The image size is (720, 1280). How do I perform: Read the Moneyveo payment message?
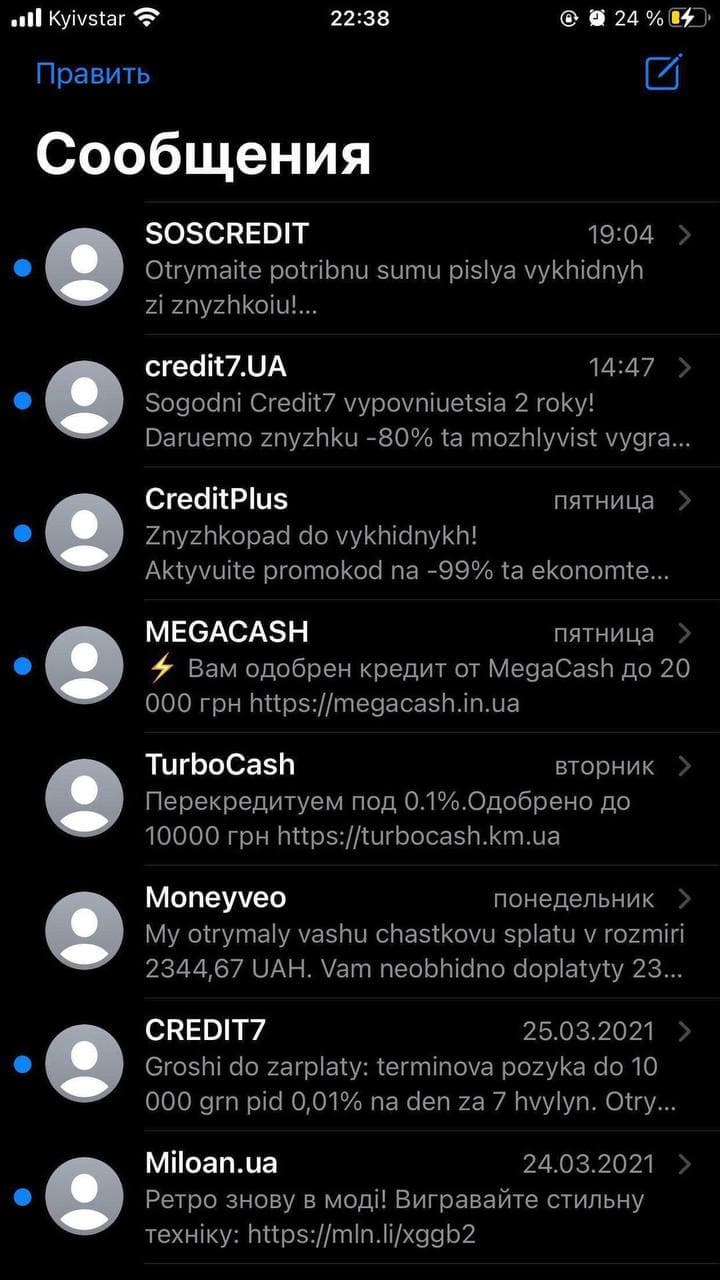pos(400,932)
